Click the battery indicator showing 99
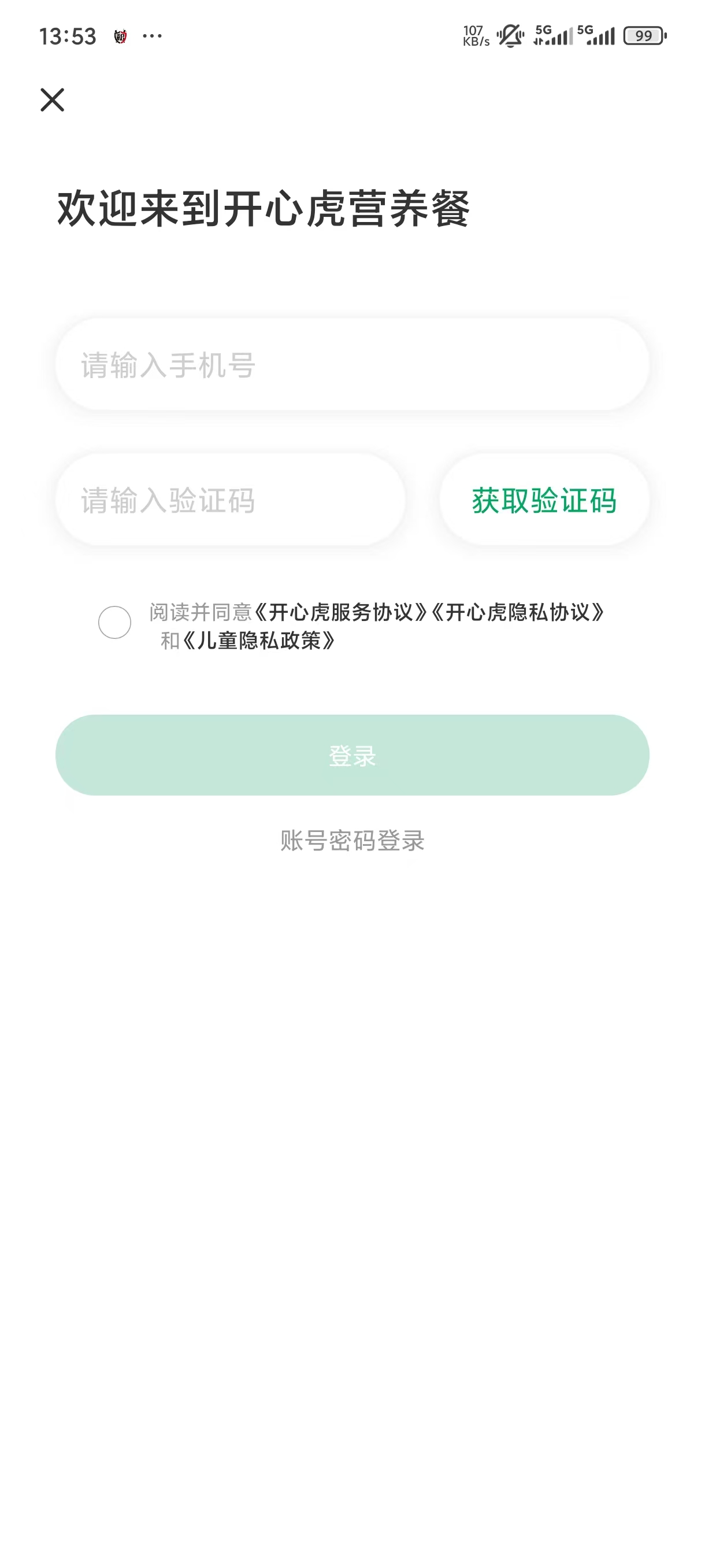 tap(644, 36)
